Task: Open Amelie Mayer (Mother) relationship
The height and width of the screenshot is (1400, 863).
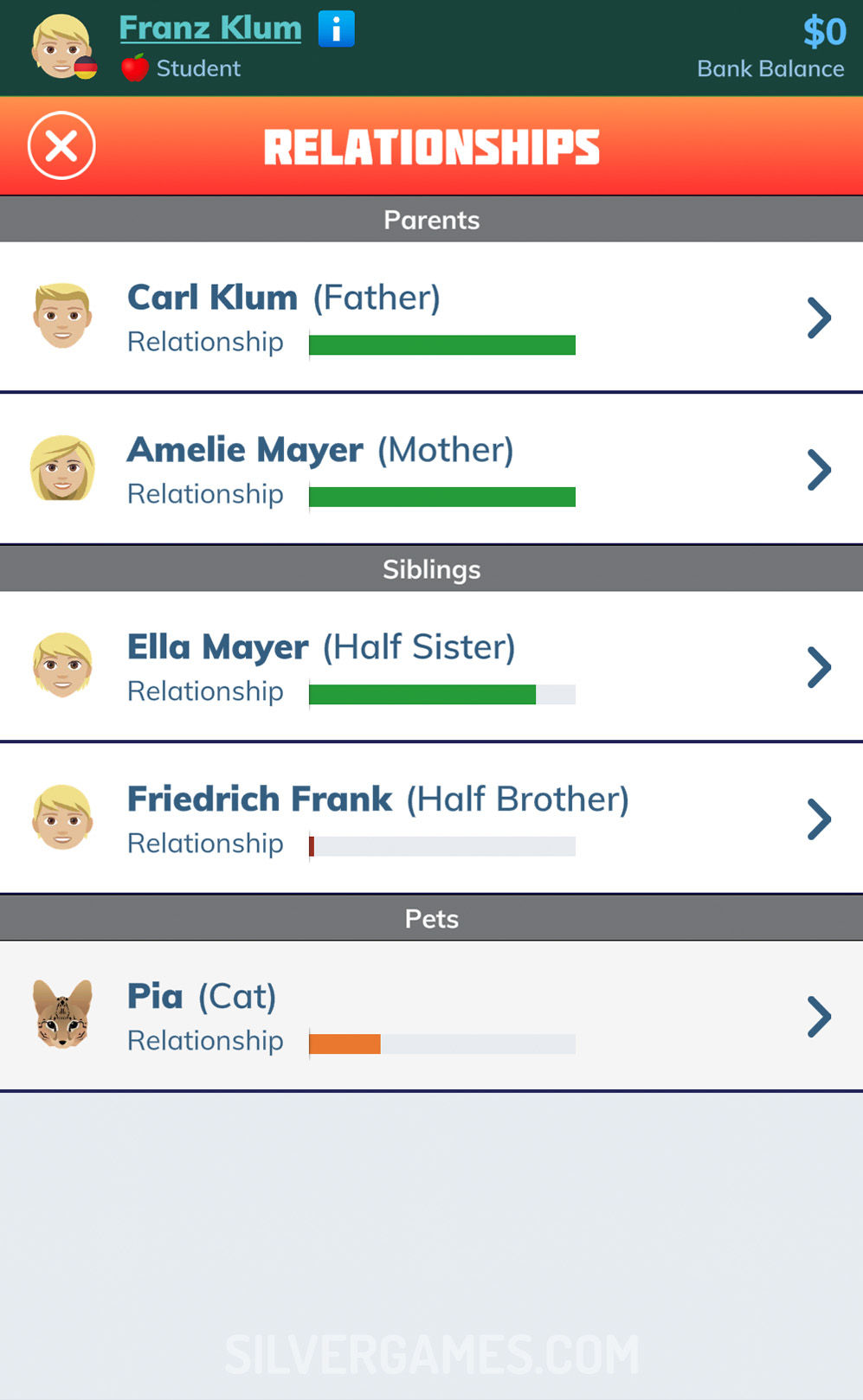Action: pyautogui.click(x=431, y=470)
